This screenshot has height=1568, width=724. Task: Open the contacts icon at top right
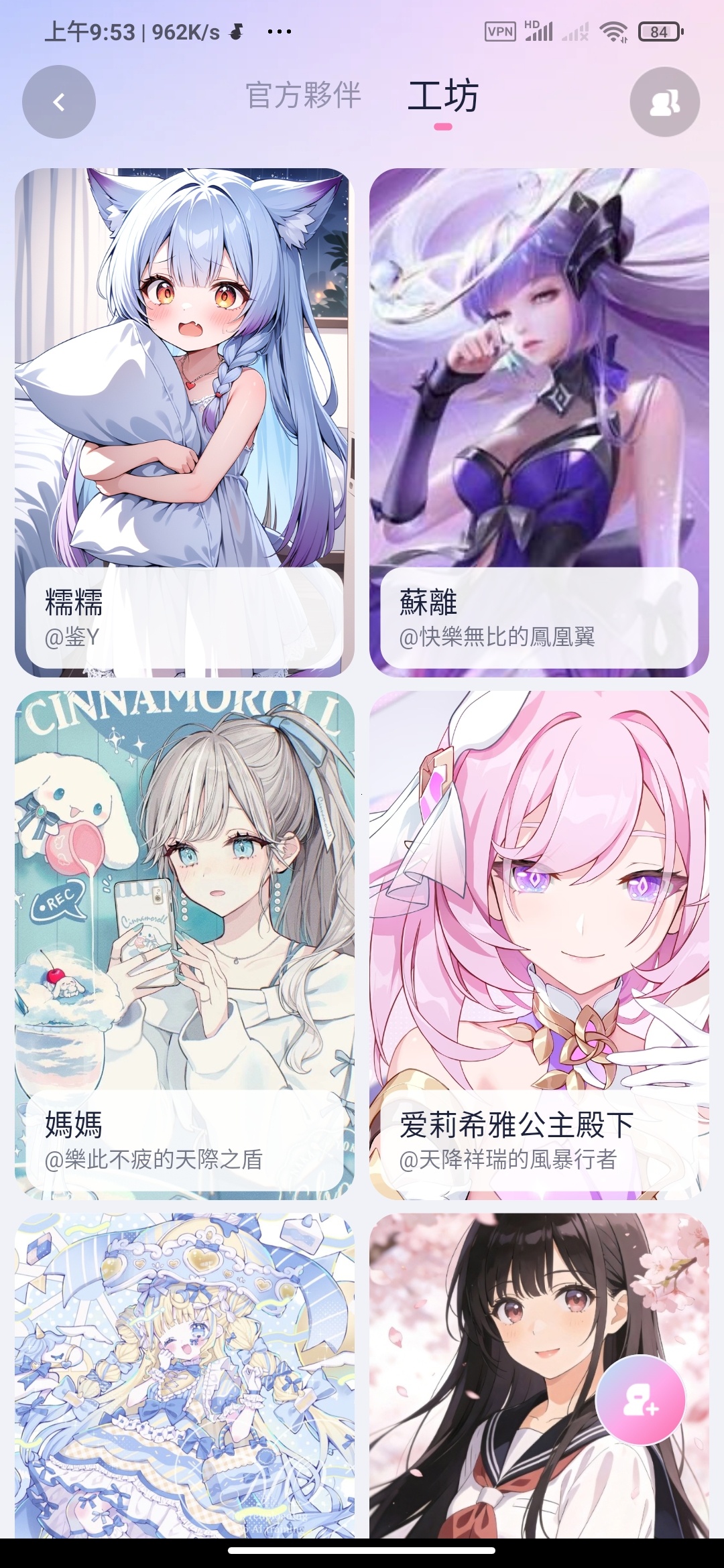point(664,102)
